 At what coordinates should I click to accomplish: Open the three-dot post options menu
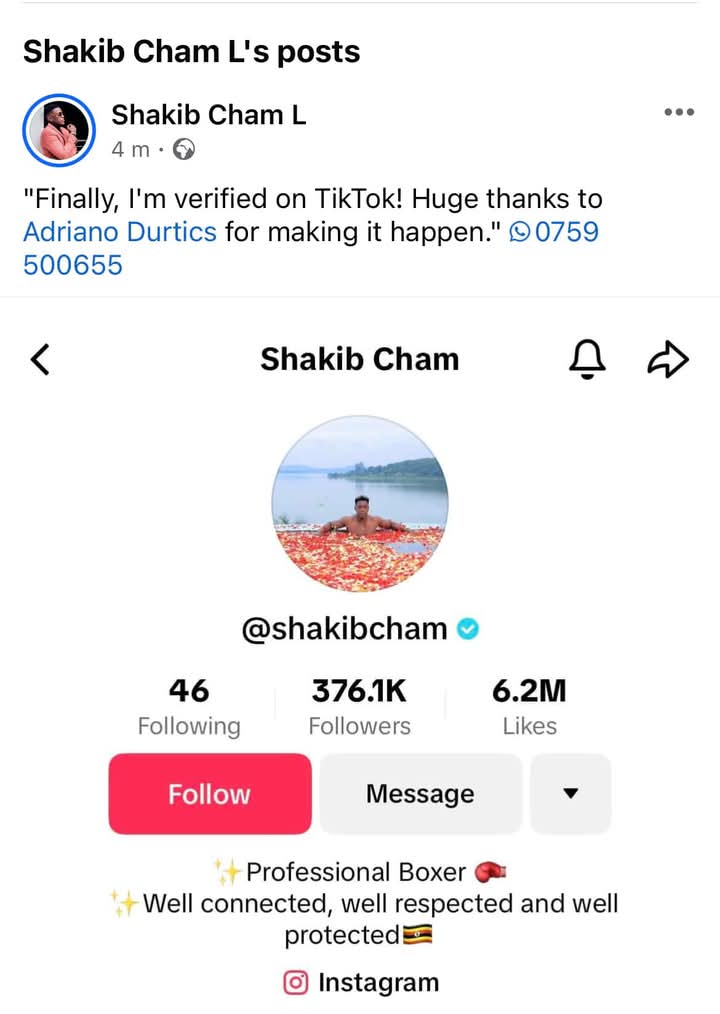679,112
